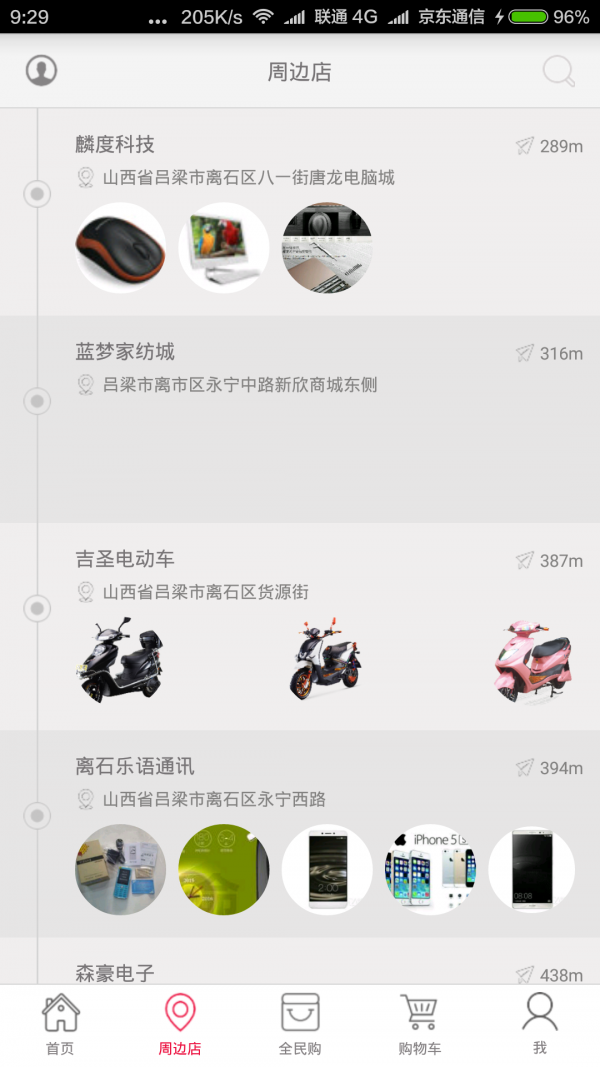View the 吉圣电动车 store
The image size is (600, 1067).
point(125,559)
